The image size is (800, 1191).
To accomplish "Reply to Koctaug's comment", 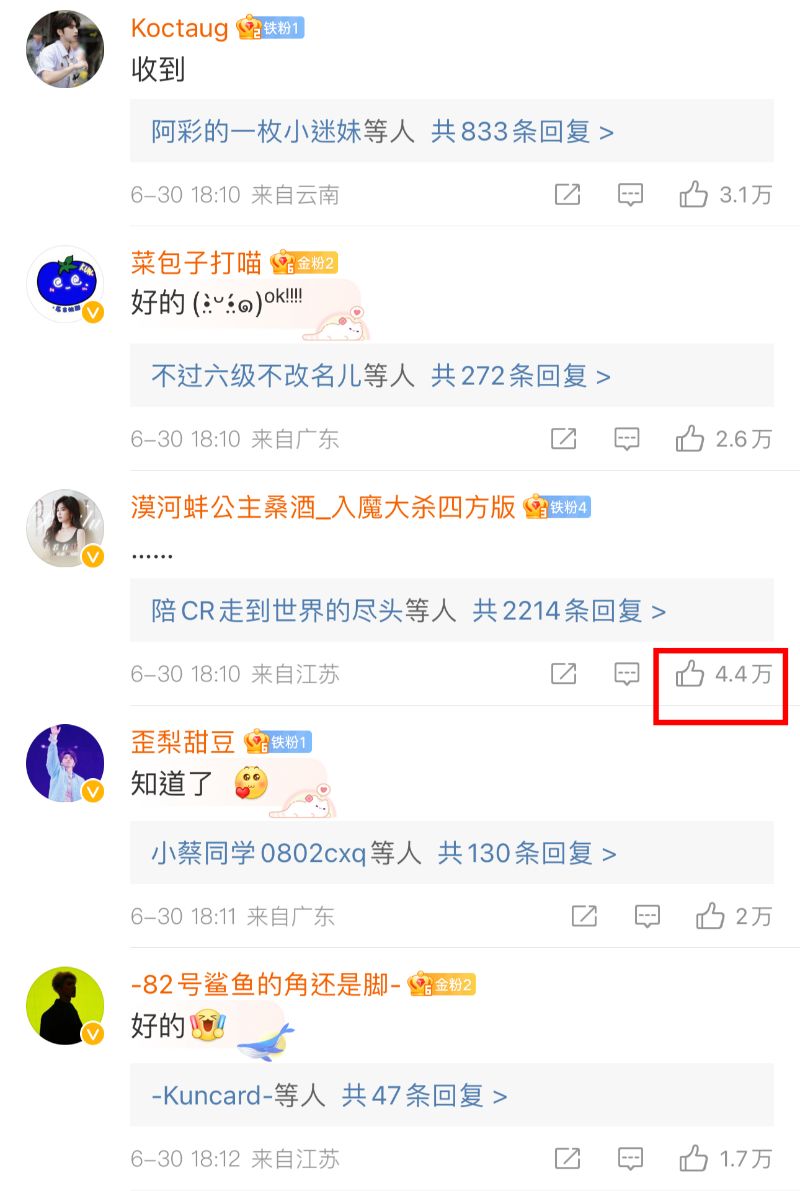I will pyautogui.click(x=630, y=194).
